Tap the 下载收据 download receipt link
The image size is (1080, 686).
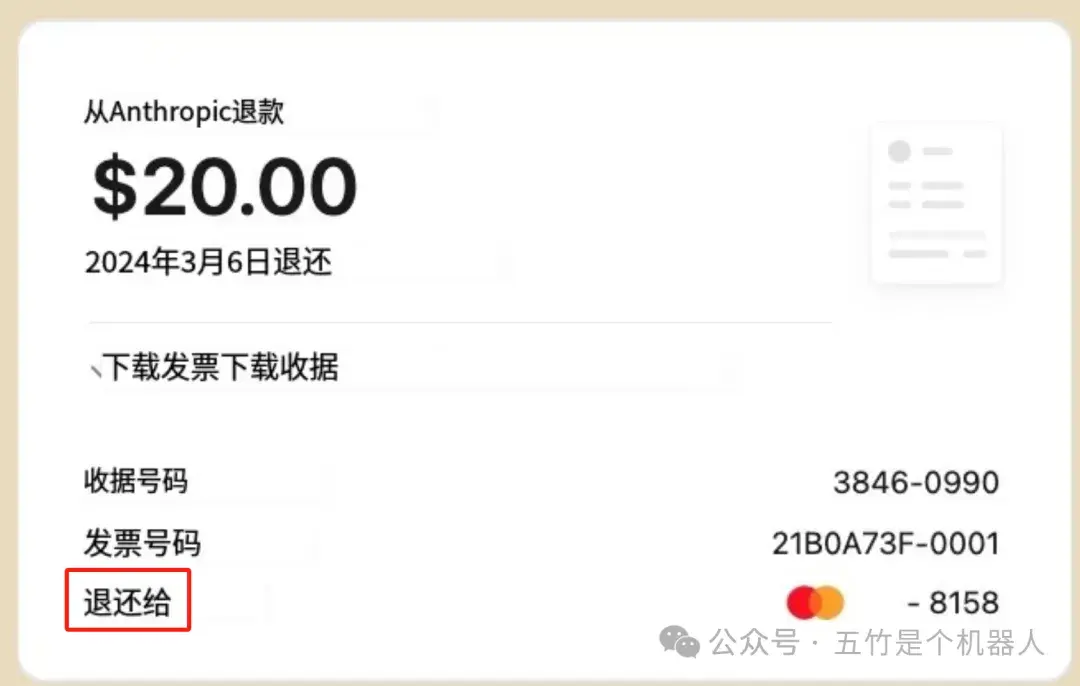pos(280,368)
